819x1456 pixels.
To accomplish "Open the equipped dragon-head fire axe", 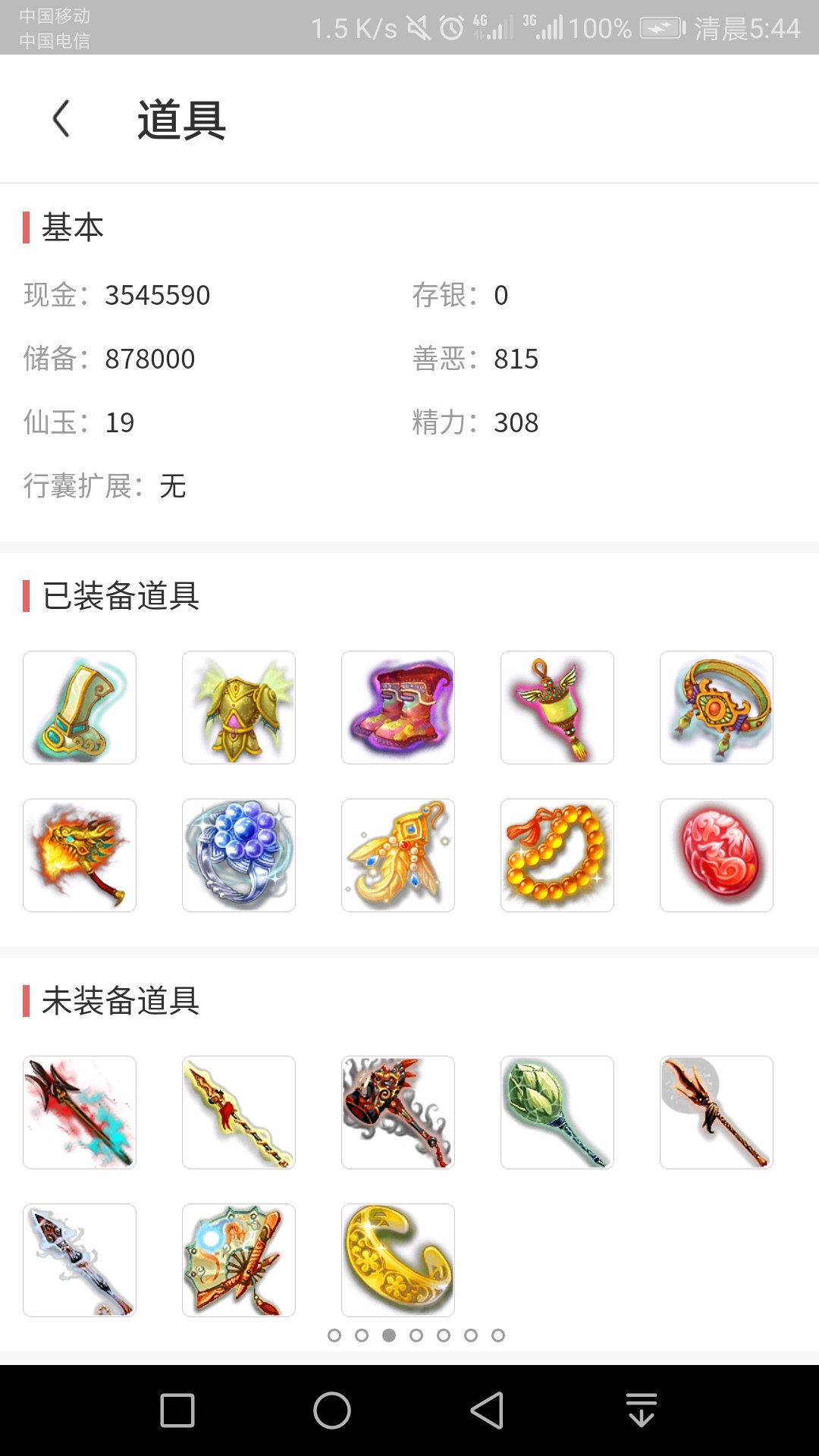I will (x=80, y=855).
